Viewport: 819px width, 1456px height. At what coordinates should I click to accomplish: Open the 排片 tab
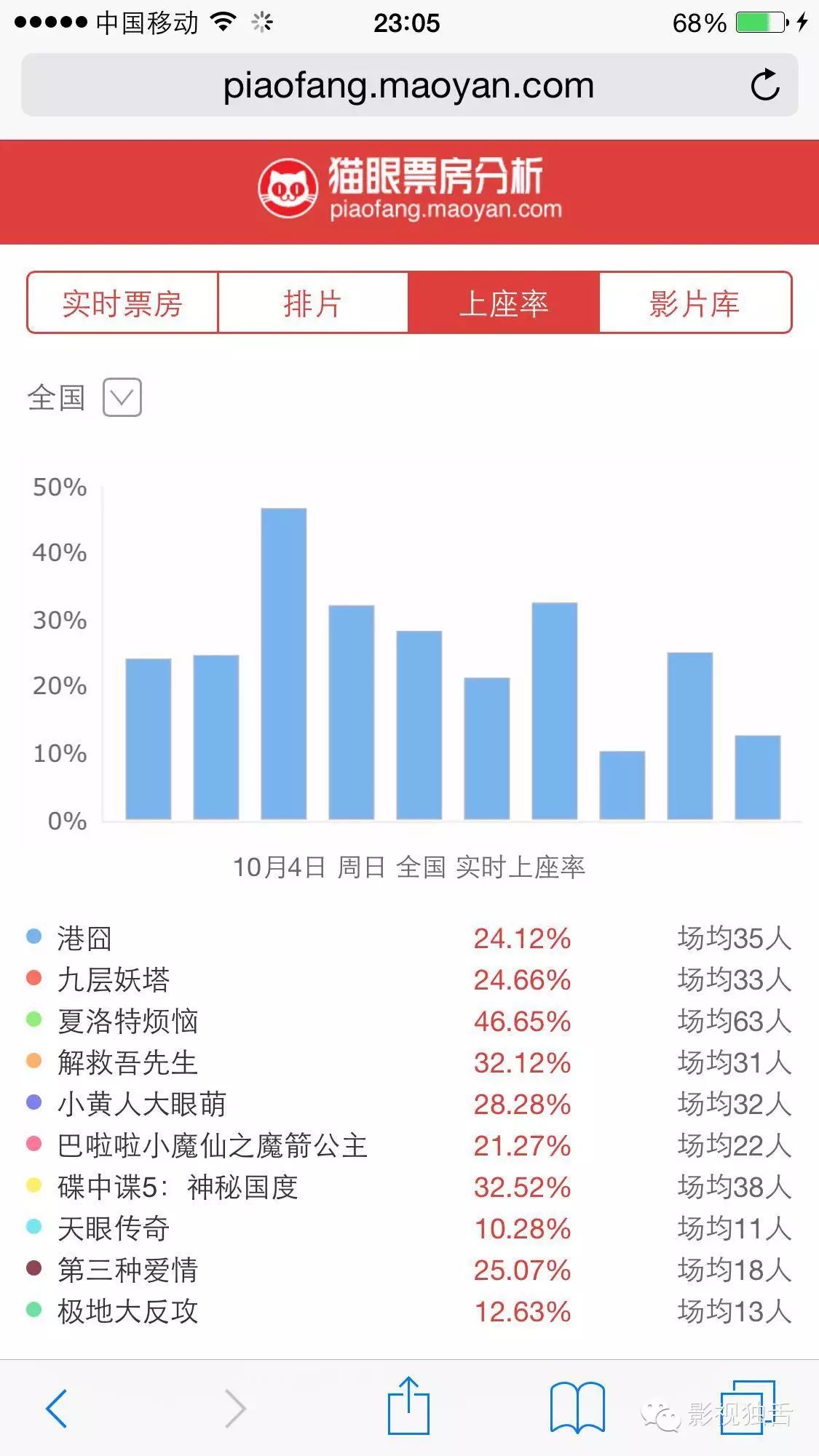(x=313, y=303)
